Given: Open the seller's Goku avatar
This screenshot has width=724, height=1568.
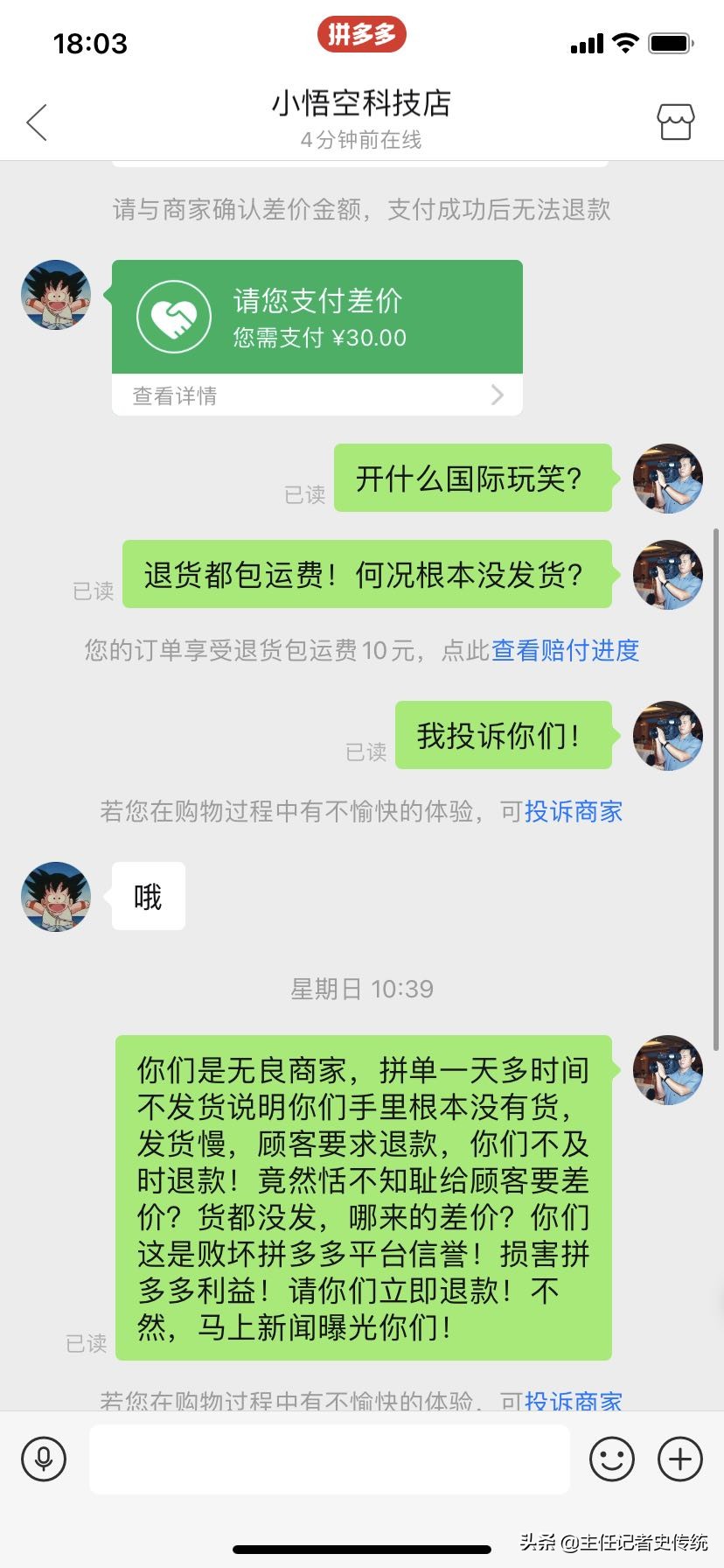Looking at the screenshot, I should (55, 295).
